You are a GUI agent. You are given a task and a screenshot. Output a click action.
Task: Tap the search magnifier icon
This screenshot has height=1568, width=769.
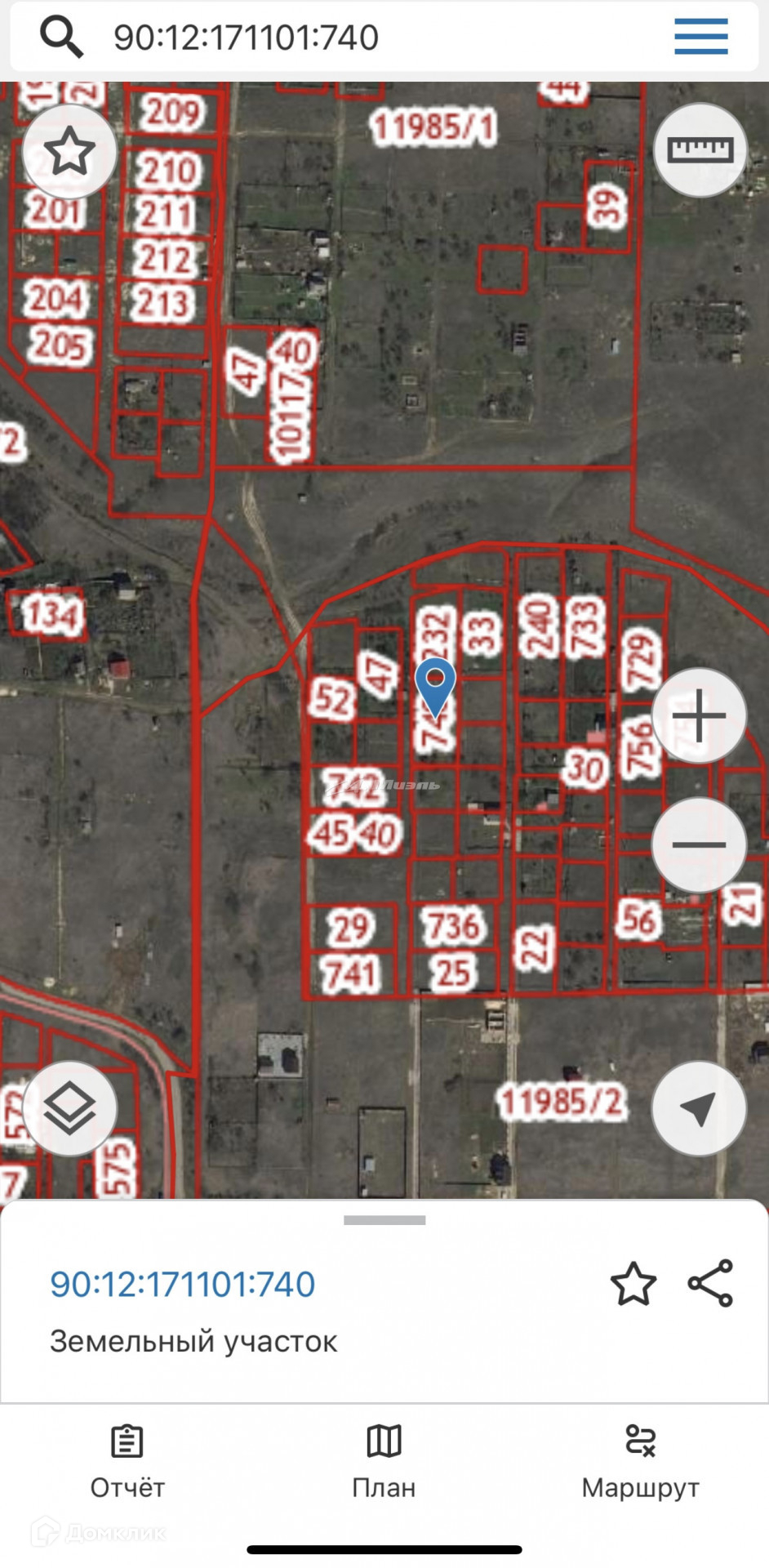click(61, 36)
